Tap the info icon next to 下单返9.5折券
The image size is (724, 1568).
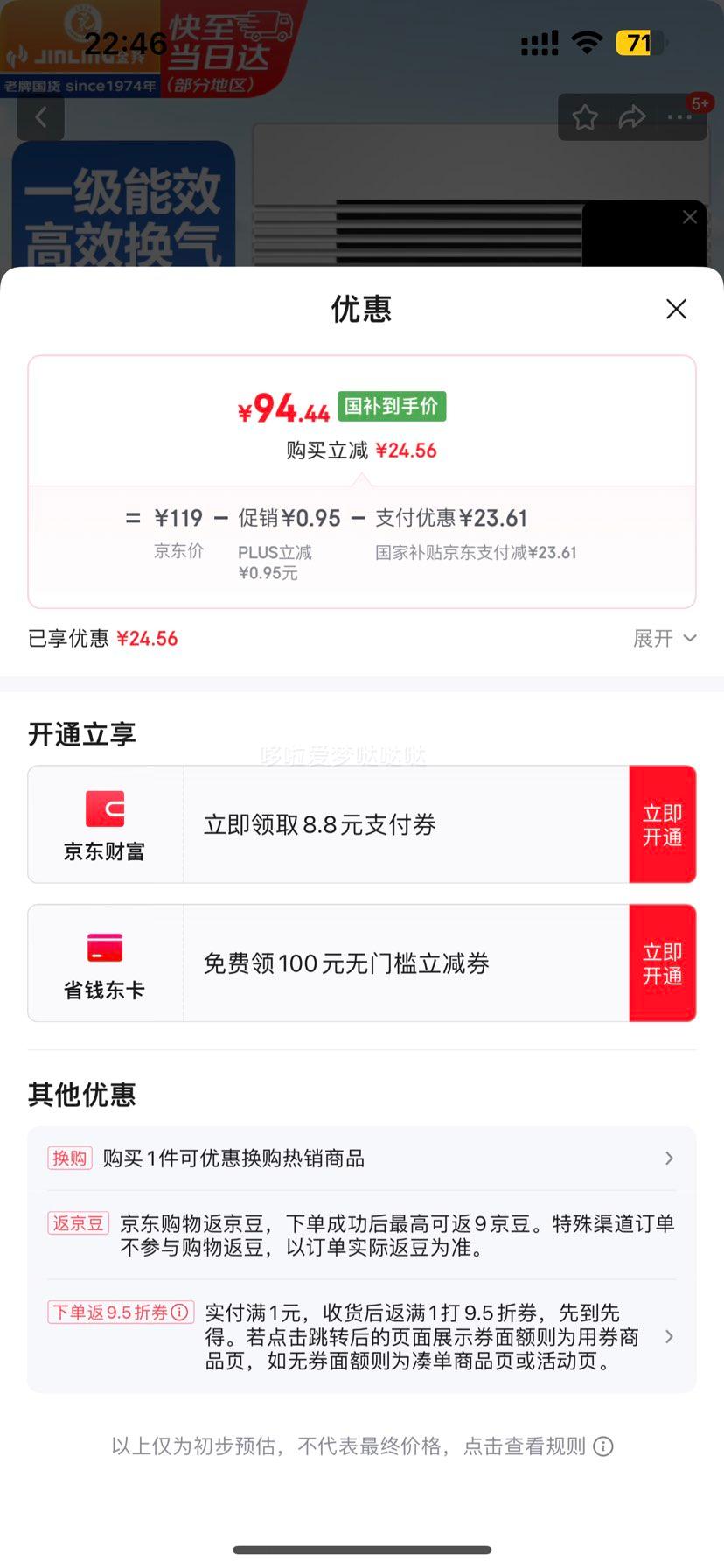pyautogui.click(x=181, y=1312)
